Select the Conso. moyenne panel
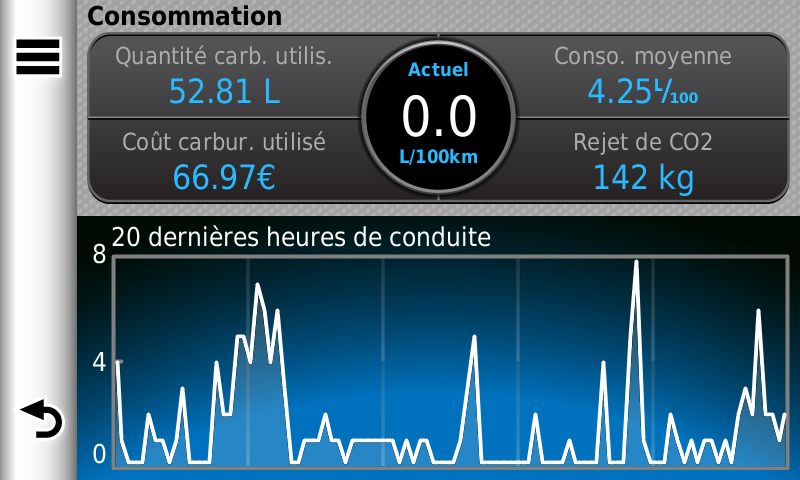This screenshot has width=800, height=480. tap(643, 76)
